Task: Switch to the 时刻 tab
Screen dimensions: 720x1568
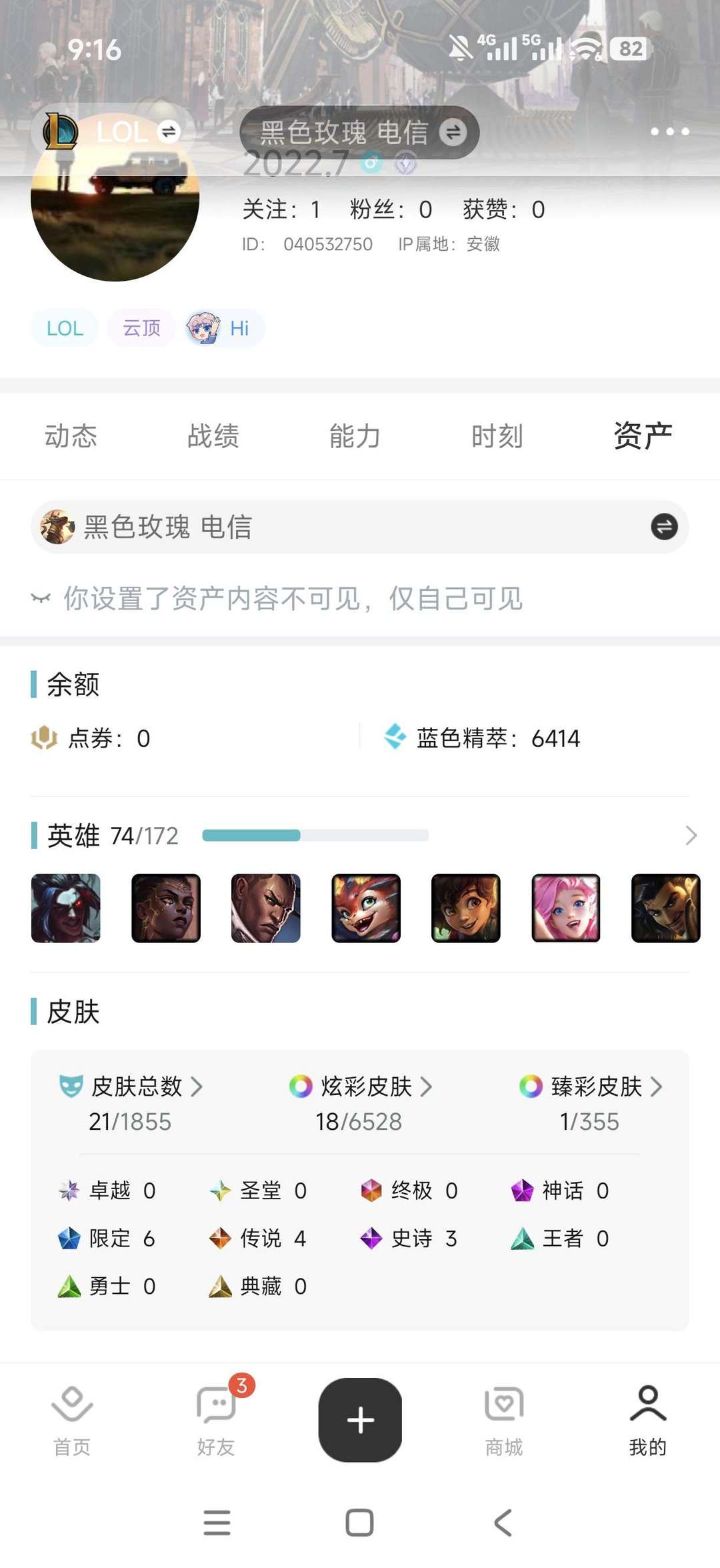Action: [x=496, y=436]
